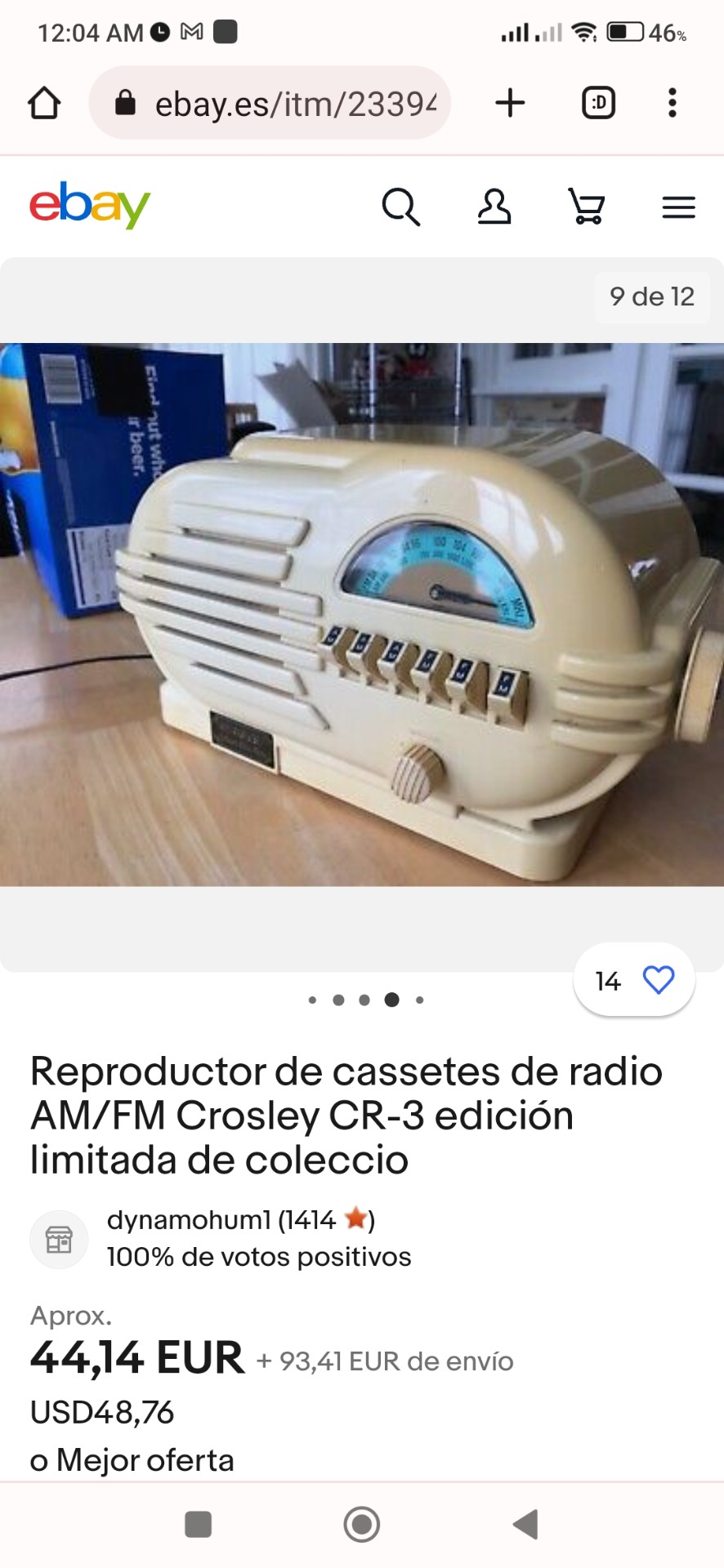The width and height of the screenshot is (724, 1568).
Task: Go to the browser home page
Action: click(x=44, y=103)
